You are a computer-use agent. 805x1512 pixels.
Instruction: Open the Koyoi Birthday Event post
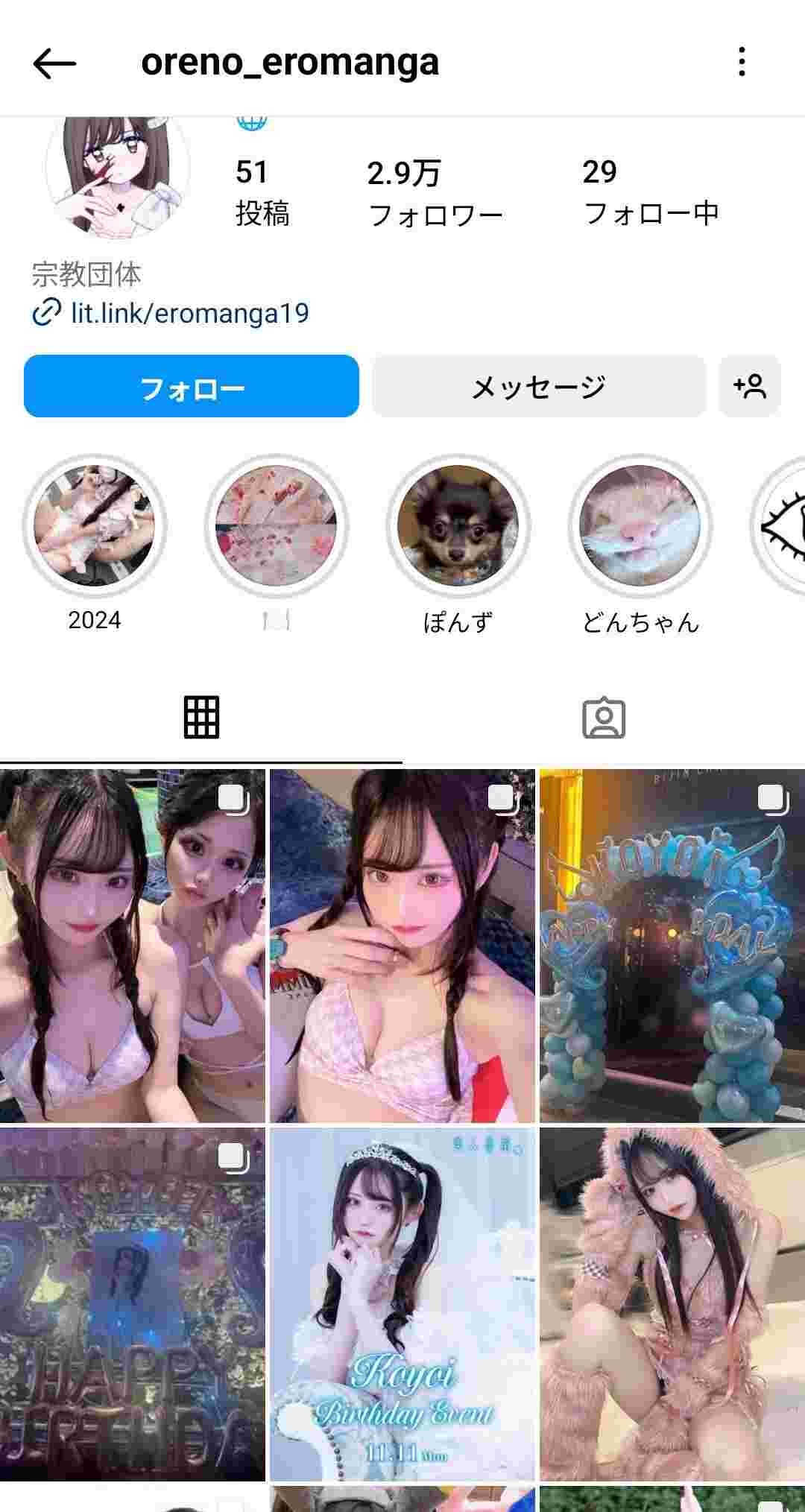[x=402, y=1304]
